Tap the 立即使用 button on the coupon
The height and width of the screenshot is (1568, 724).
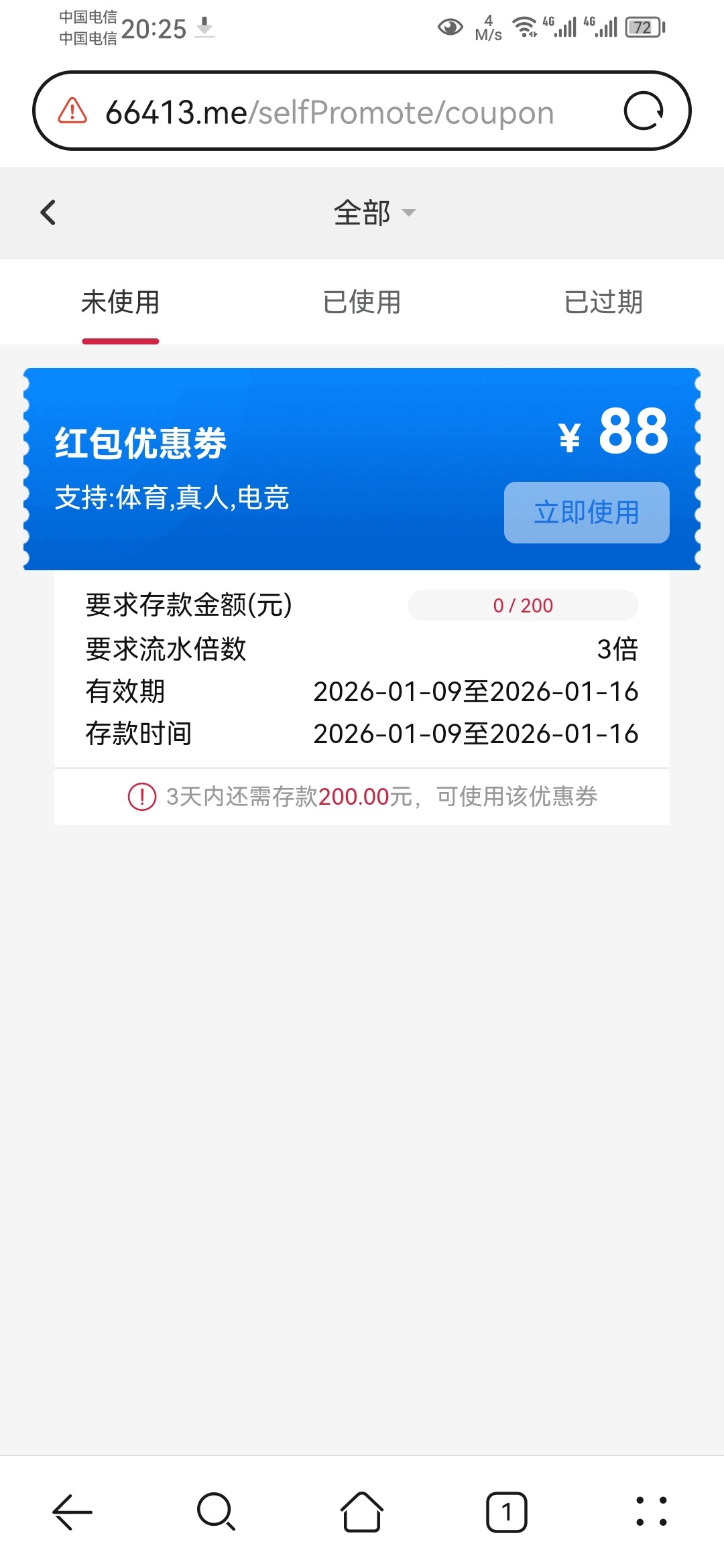tap(585, 513)
